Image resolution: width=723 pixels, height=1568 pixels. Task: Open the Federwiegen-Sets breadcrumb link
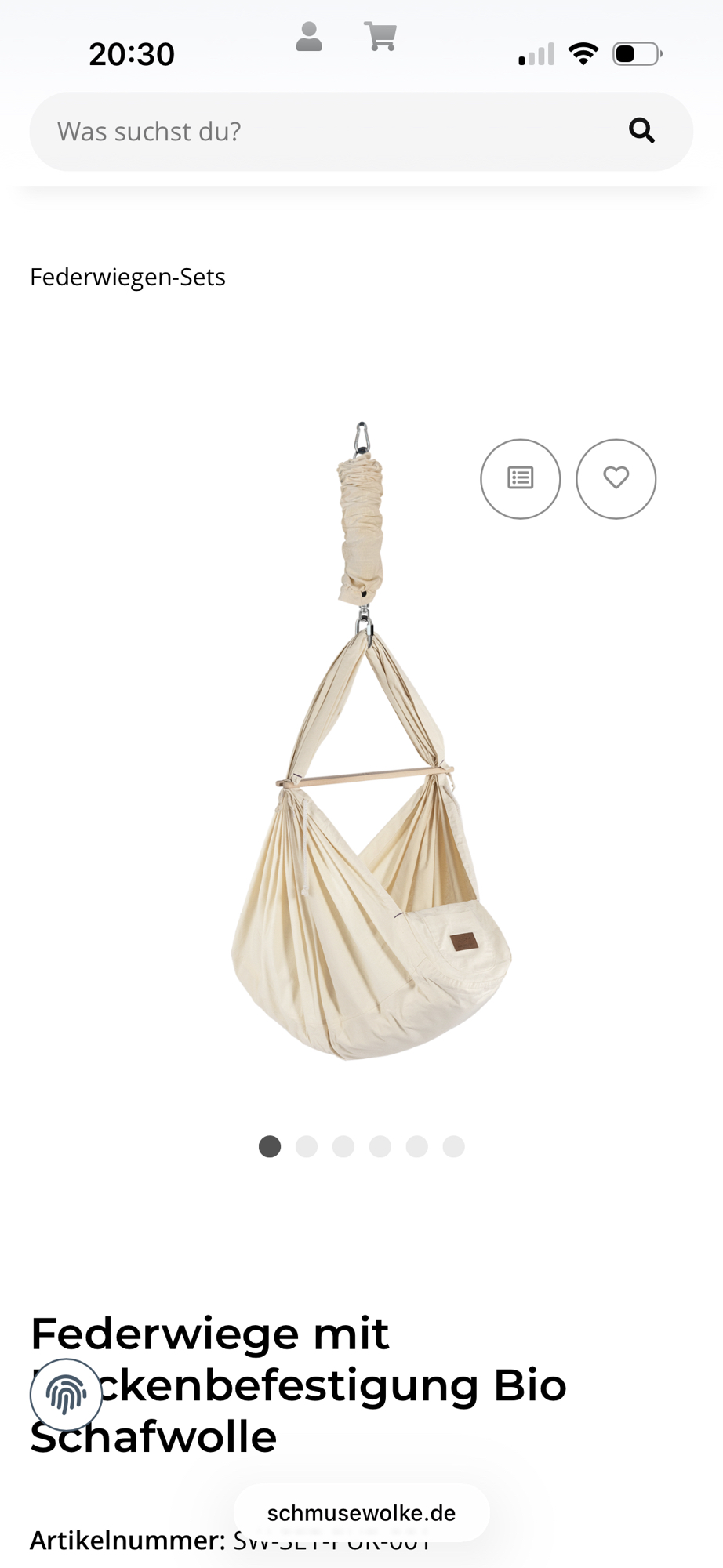(128, 277)
